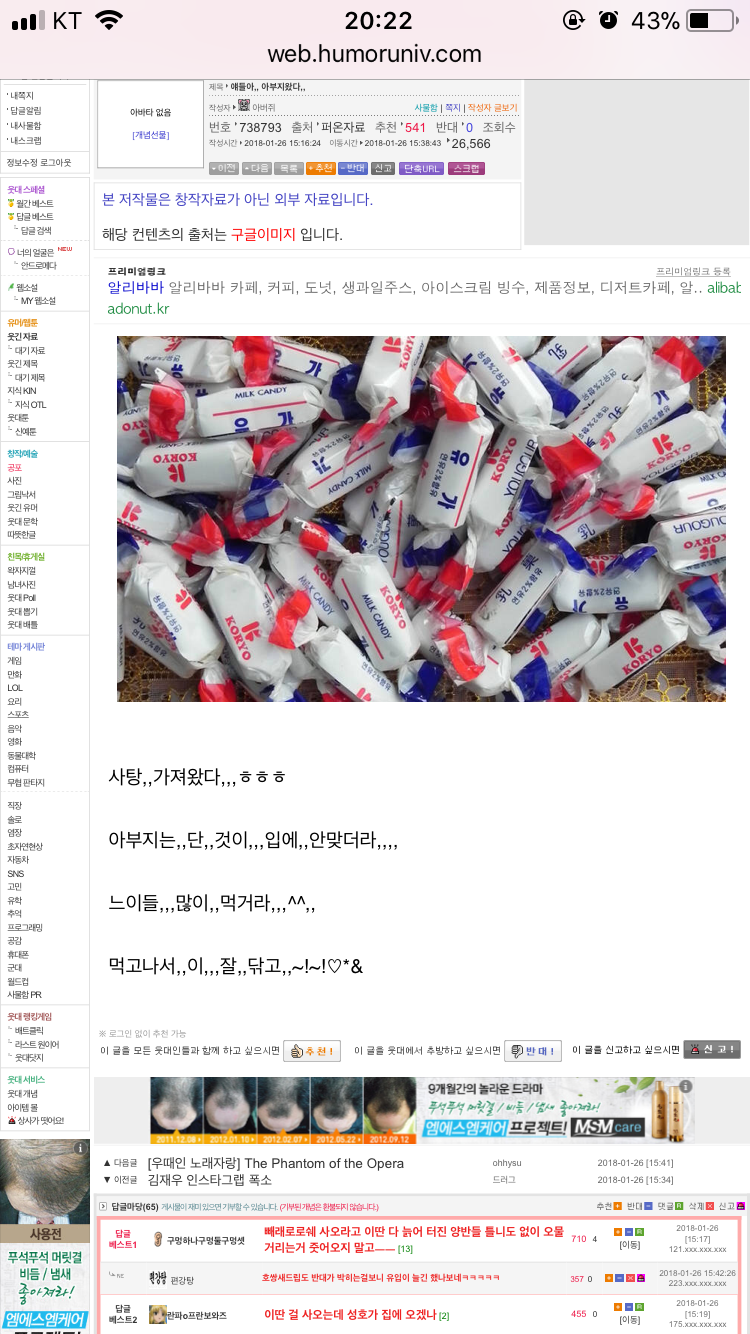Open LOL board in the sidebar
Viewport: 750px width, 1334px height.
14,688
